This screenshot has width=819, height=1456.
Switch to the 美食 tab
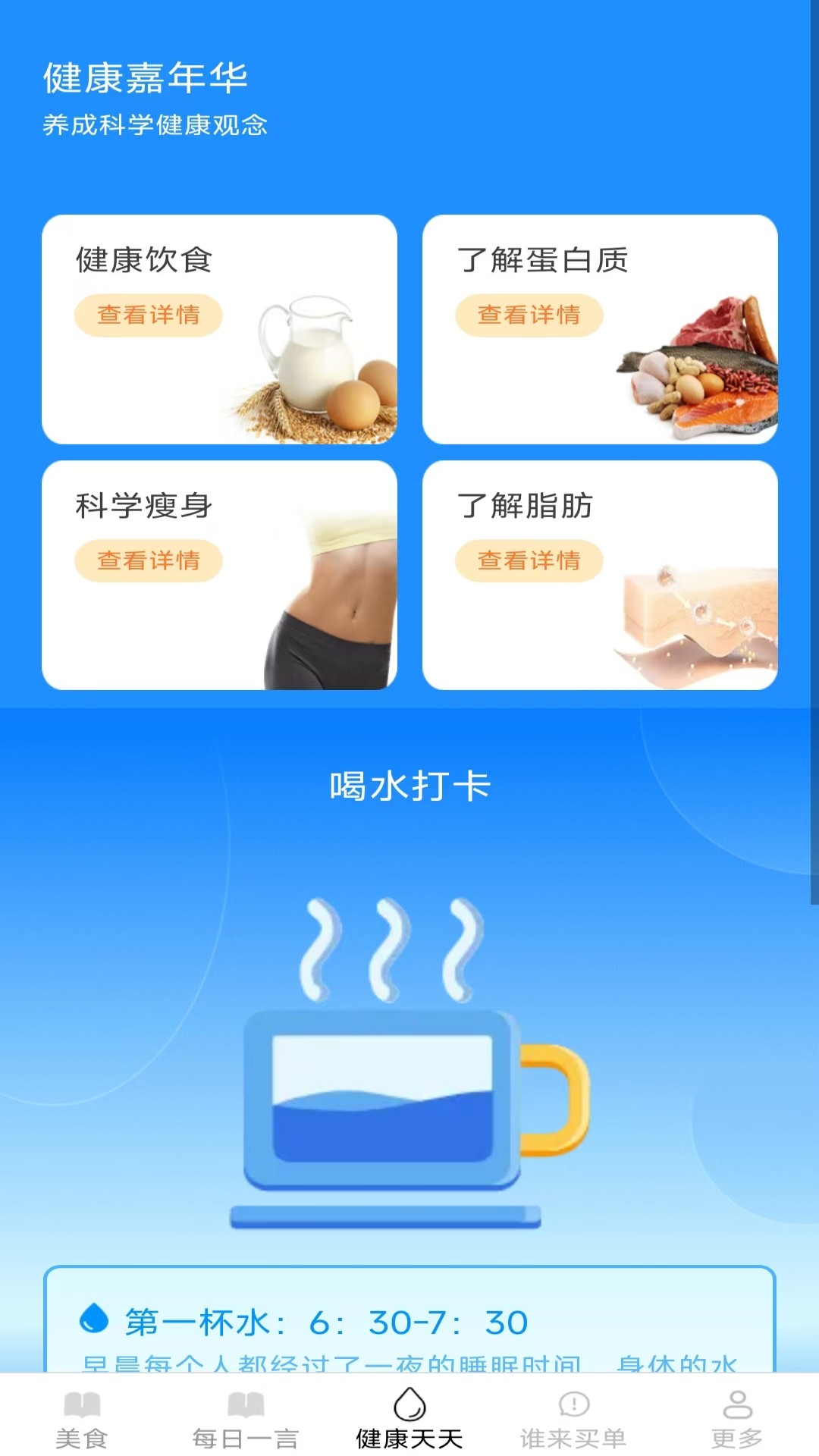(x=82, y=1418)
